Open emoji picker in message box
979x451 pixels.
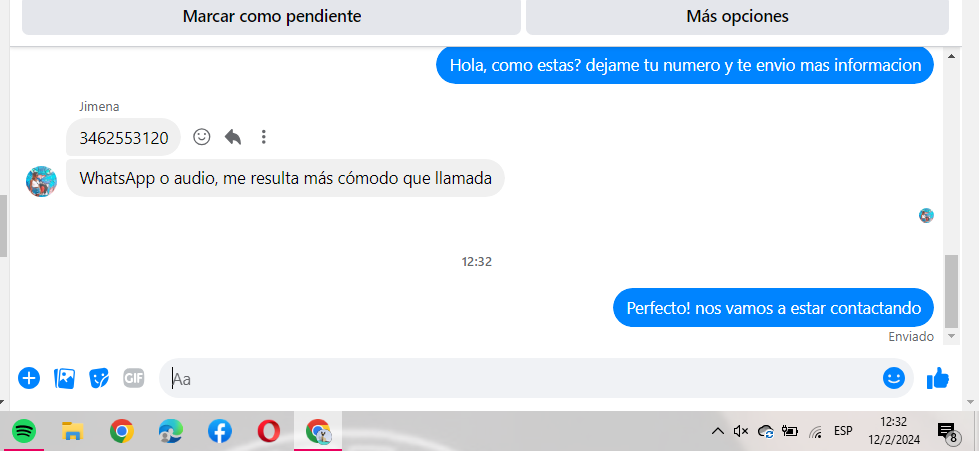pos(893,378)
